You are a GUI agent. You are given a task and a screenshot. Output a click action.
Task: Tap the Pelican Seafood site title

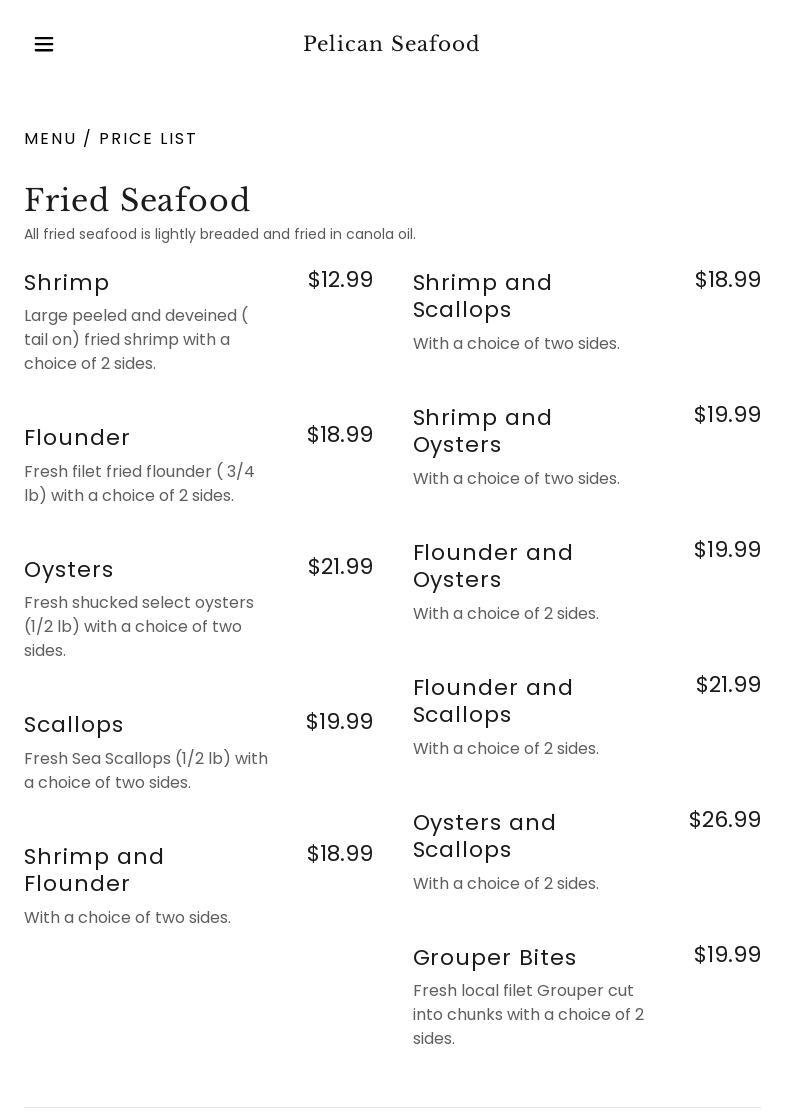click(x=391, y=44)
